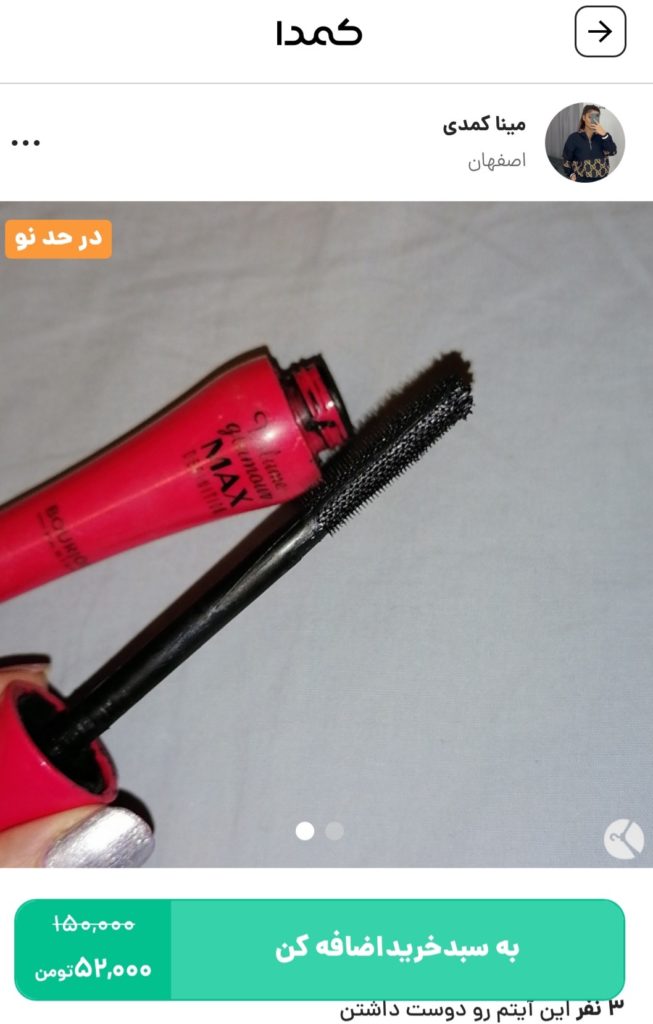Viewport: 653px width, 1024px height.
Task: Open seller name مینا کمدی
Action: coord(484,126)
